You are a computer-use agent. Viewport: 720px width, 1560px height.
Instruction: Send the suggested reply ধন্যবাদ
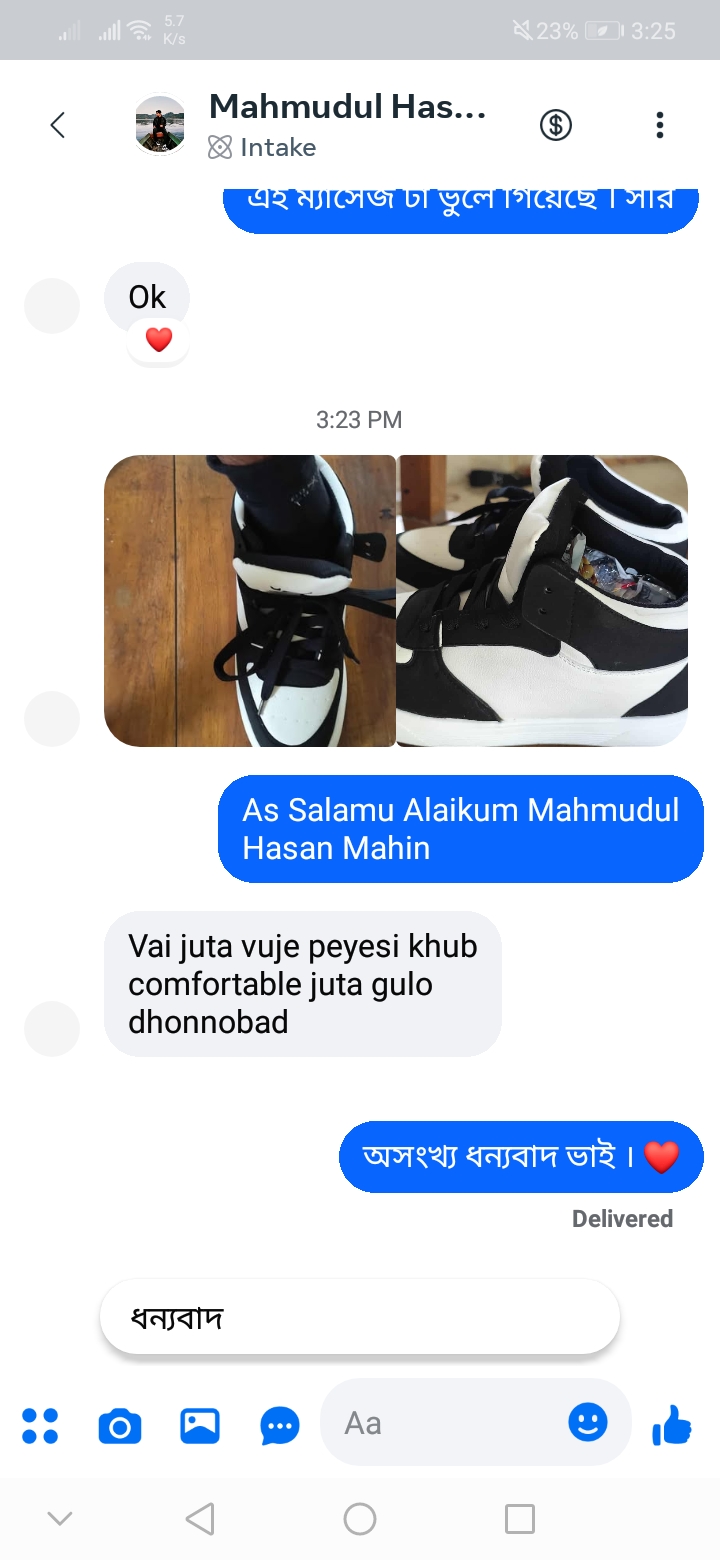pos(360,1318)
